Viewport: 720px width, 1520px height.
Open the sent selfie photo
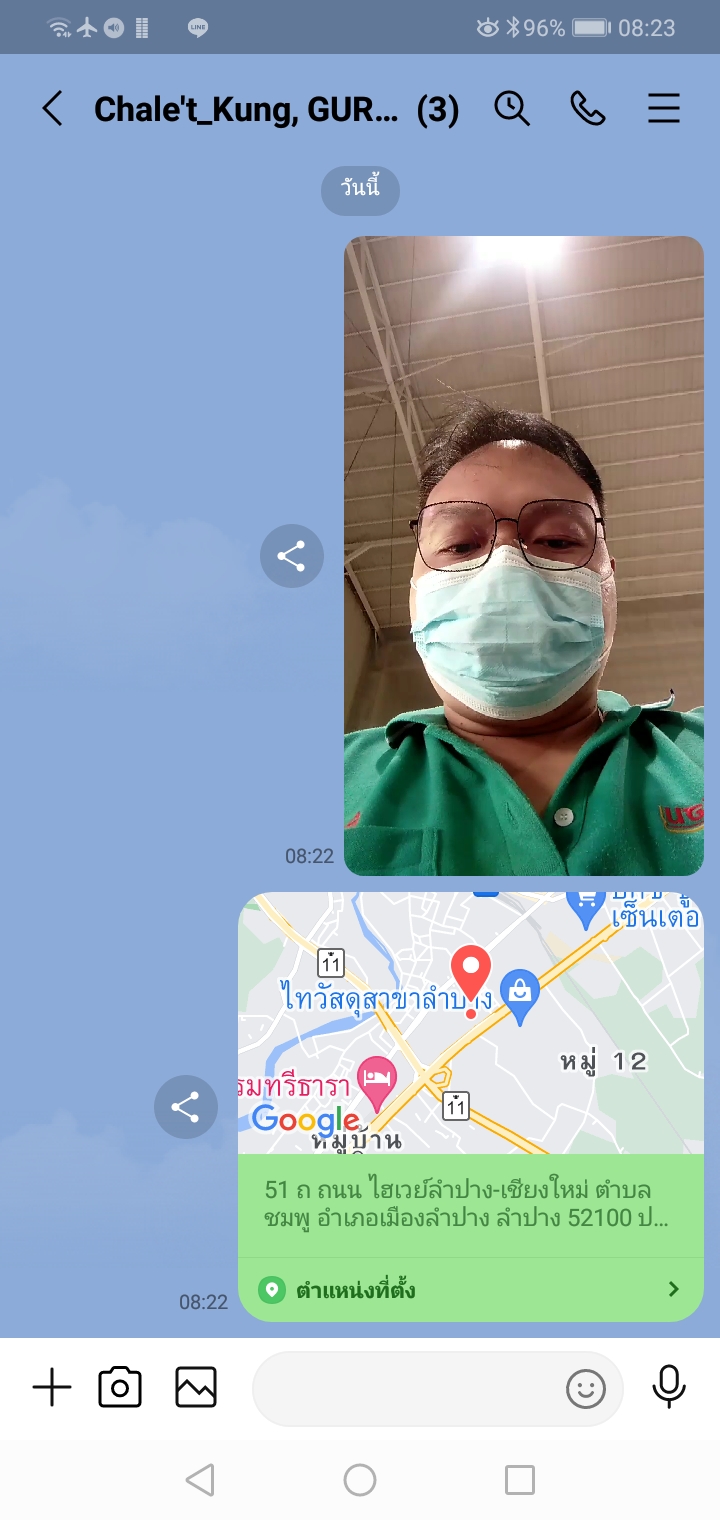[x=523, y=556]
